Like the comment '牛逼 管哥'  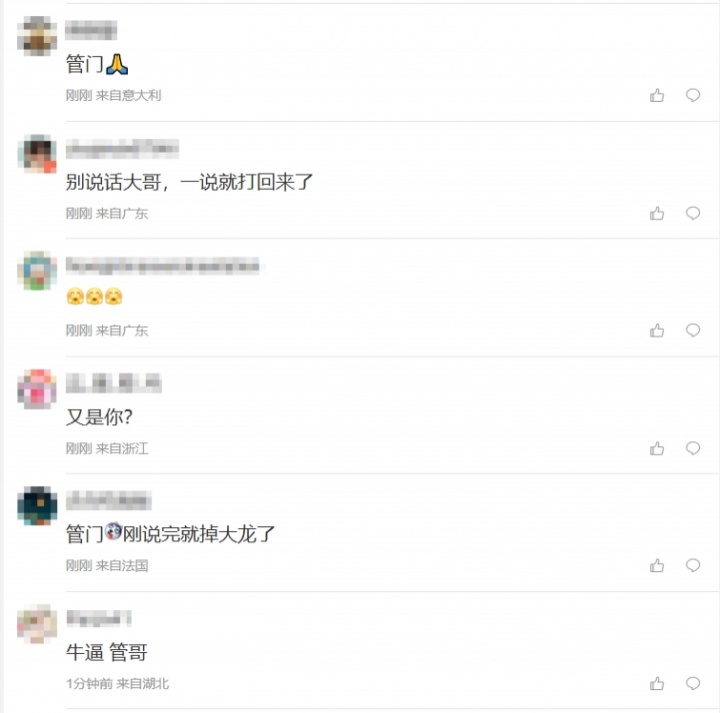tap(657, 684)
